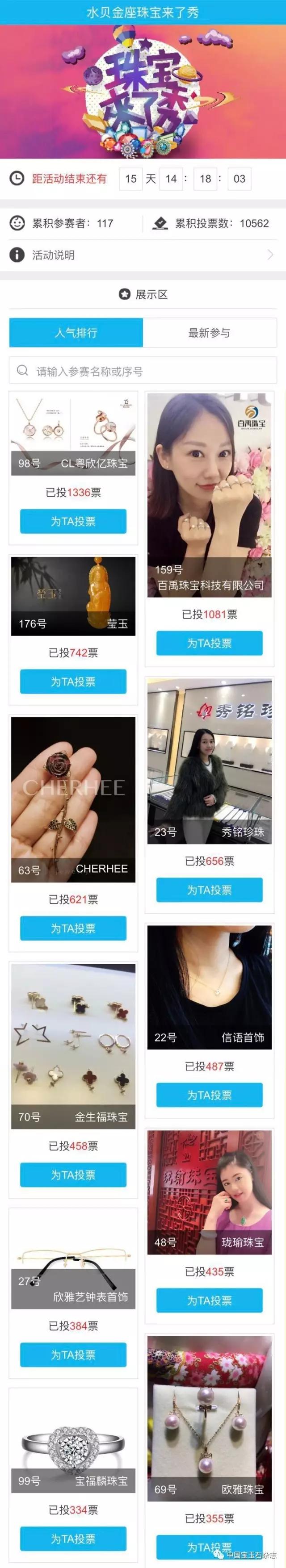
Task: Select the 人气排行 tab
Action: click(x=76, y=333)
